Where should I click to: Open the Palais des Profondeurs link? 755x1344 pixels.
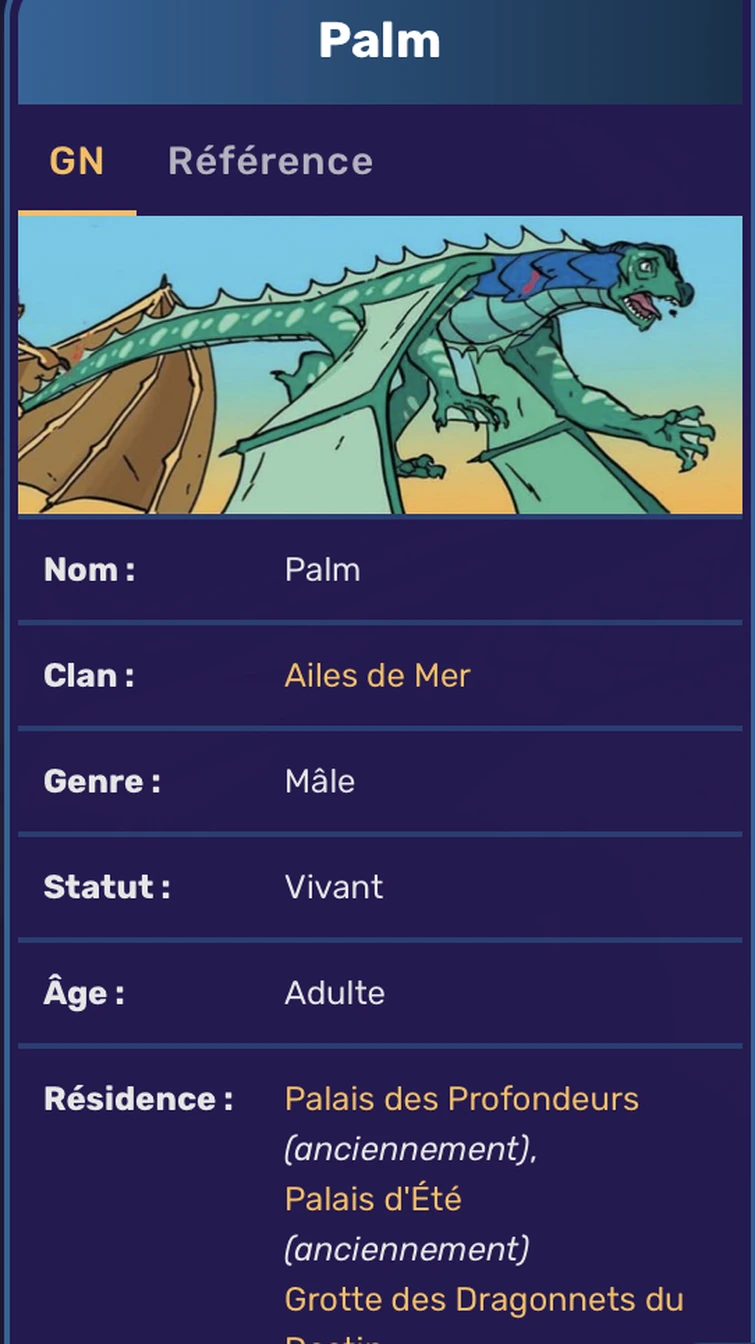pos(461,1098)
